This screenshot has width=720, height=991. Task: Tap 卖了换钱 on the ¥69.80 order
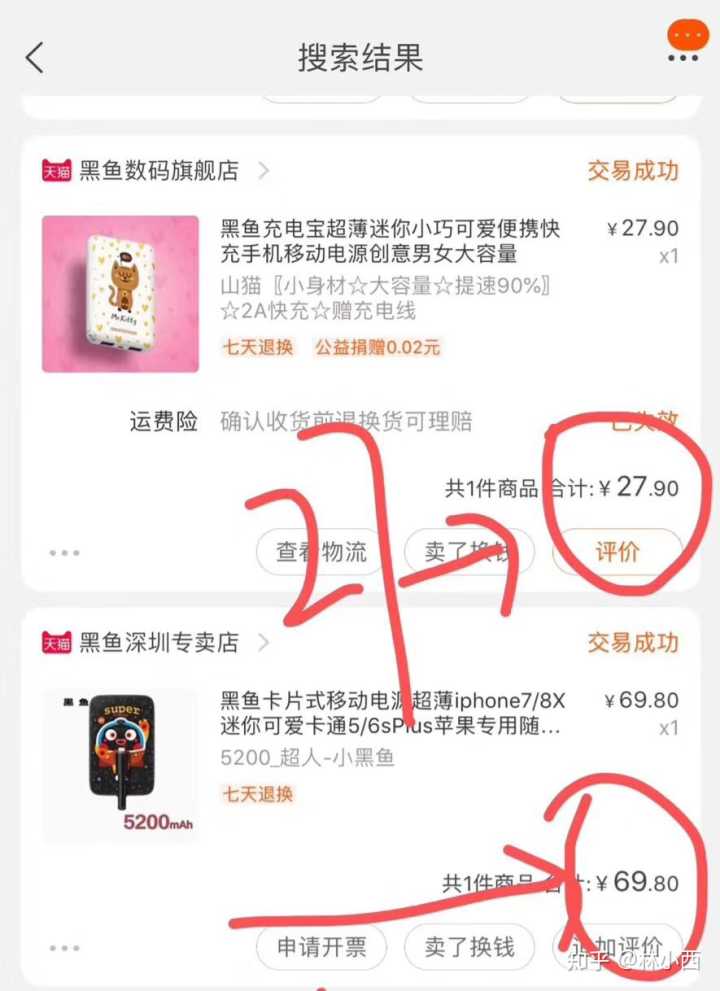(x=468, y=947)
